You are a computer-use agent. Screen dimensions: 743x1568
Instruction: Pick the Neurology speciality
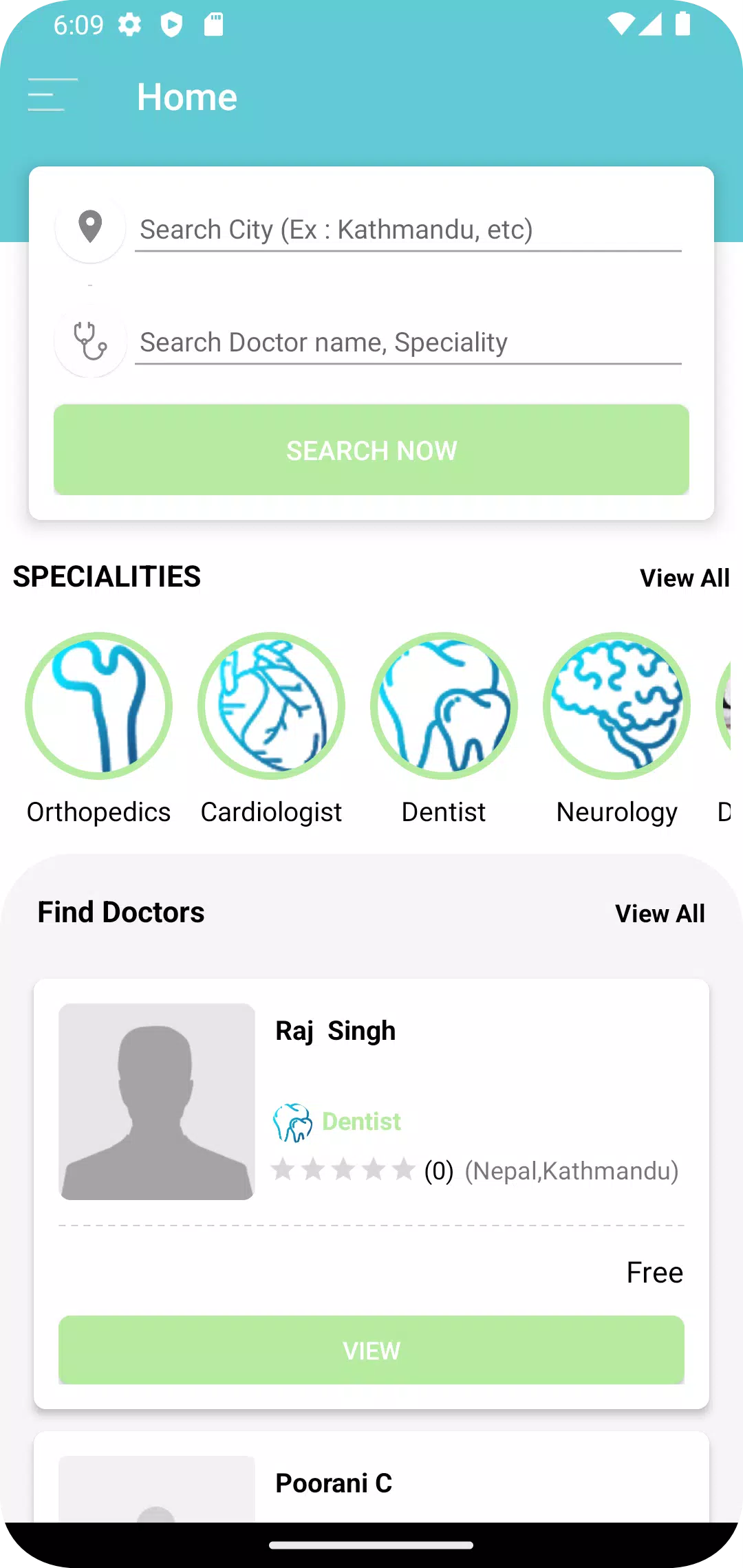[x=617, y=729]
